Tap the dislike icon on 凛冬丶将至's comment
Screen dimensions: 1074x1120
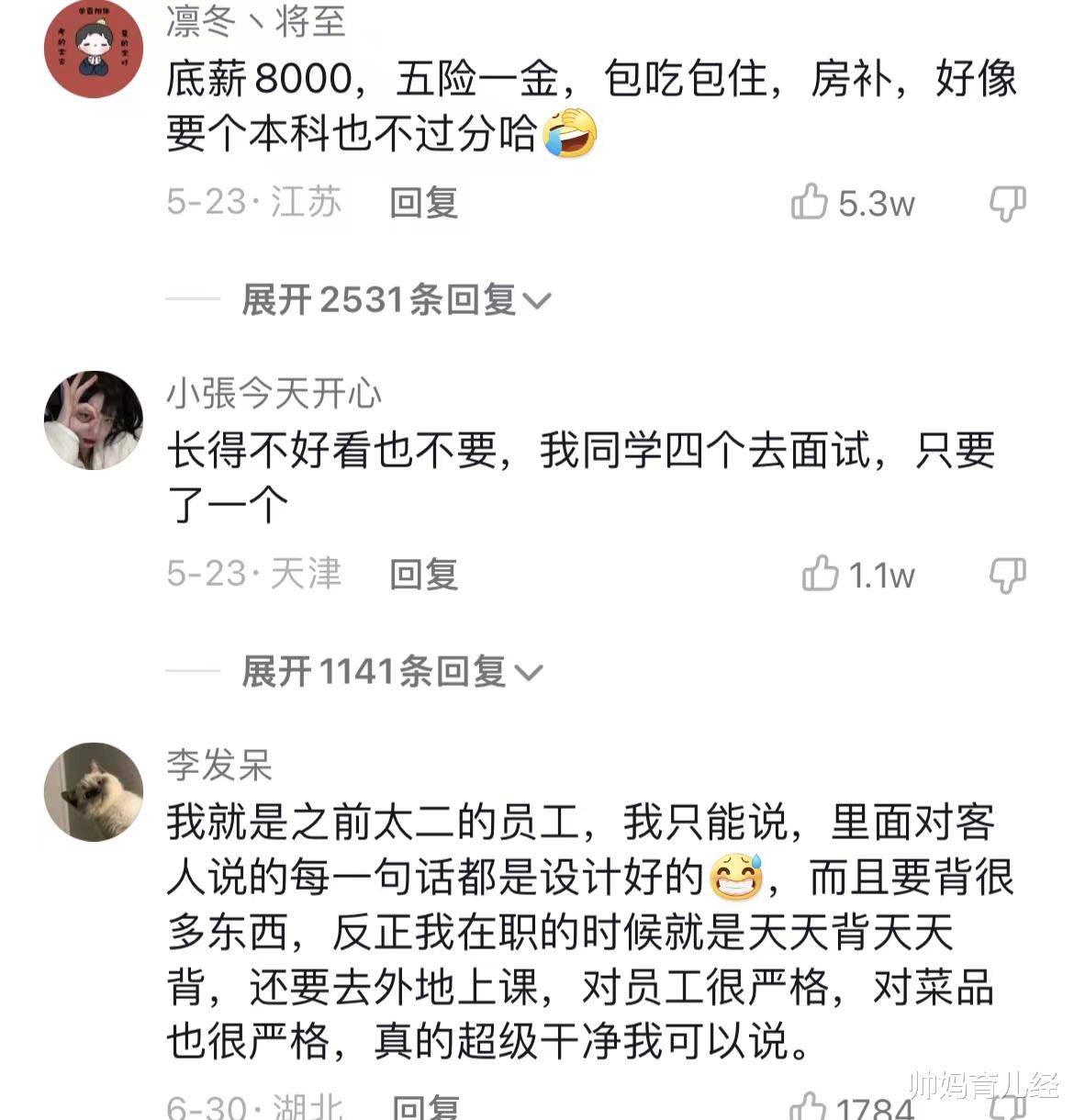(x=1010, y=204)
